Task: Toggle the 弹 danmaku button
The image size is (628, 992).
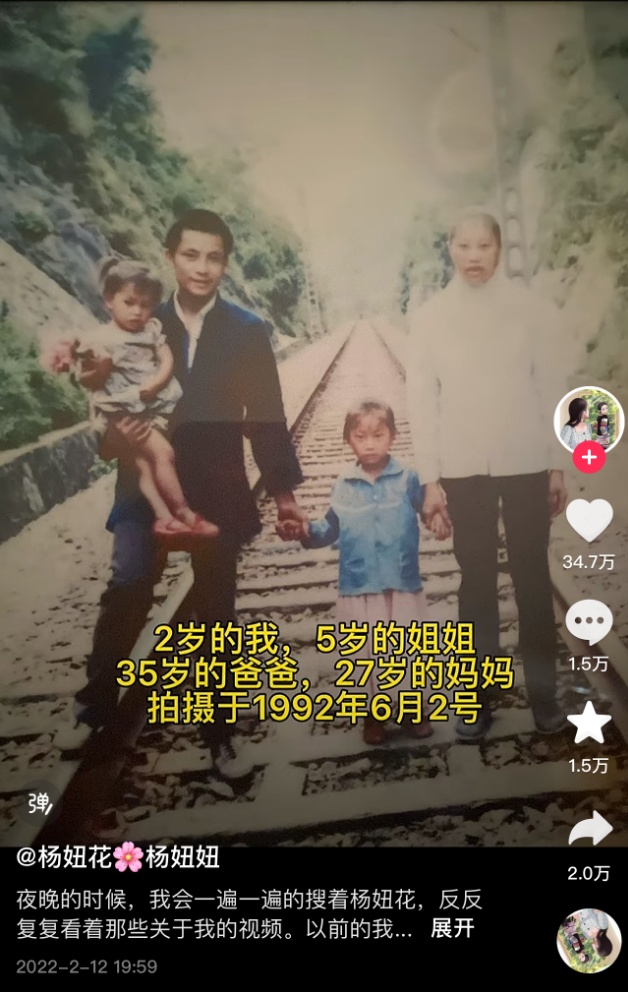Action: pyautogui.click(x=39, y=802)
